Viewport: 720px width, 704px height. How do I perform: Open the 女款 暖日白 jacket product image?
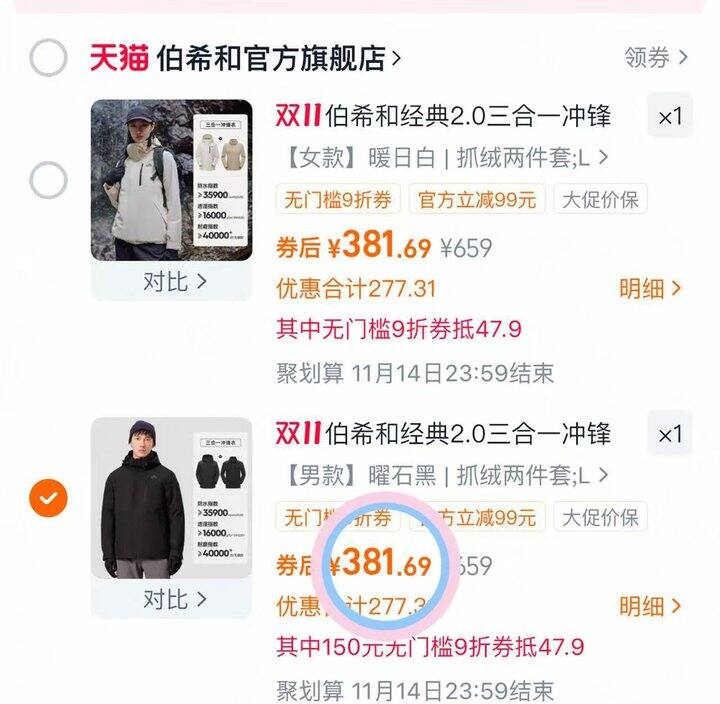click(171, 180)
